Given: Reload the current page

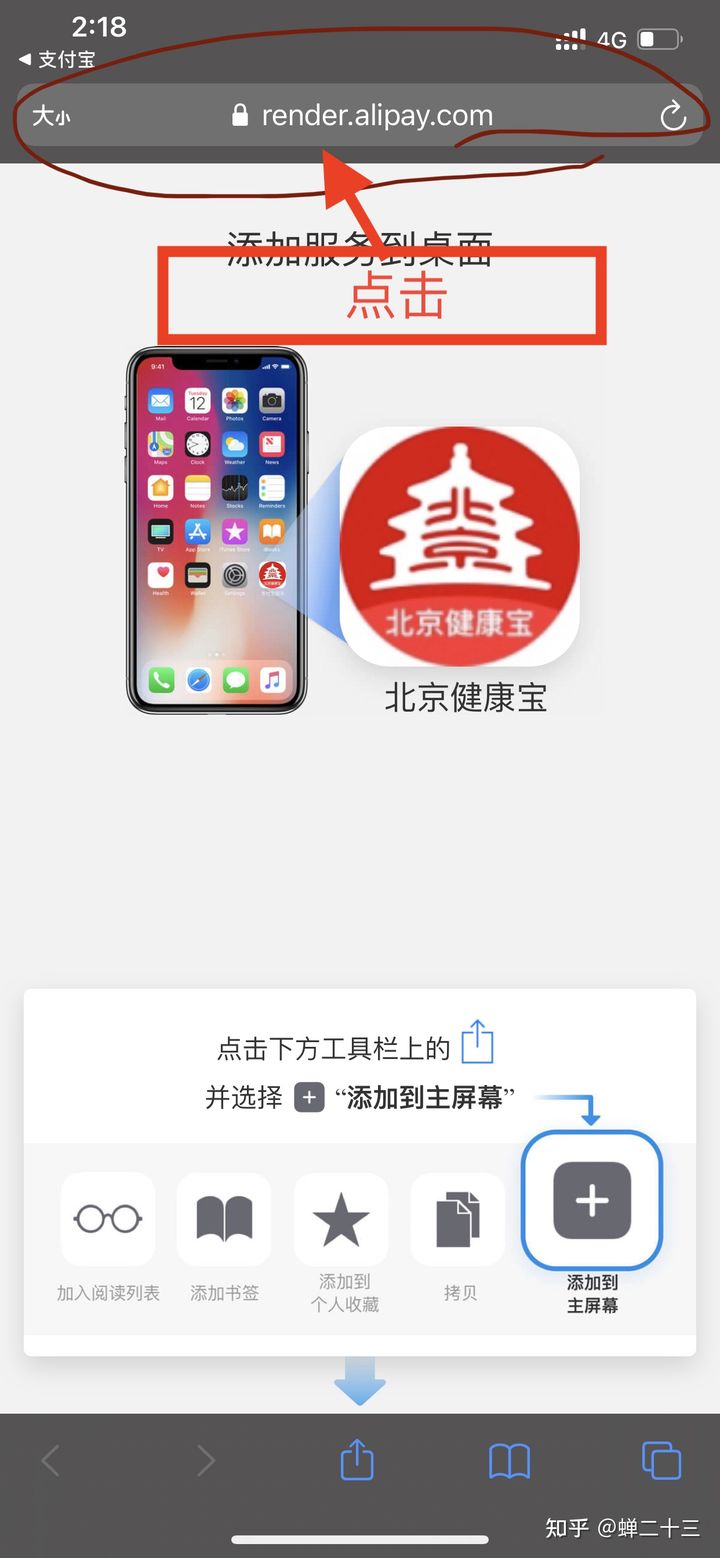Looking at the screenshot, I should (673, 117).
